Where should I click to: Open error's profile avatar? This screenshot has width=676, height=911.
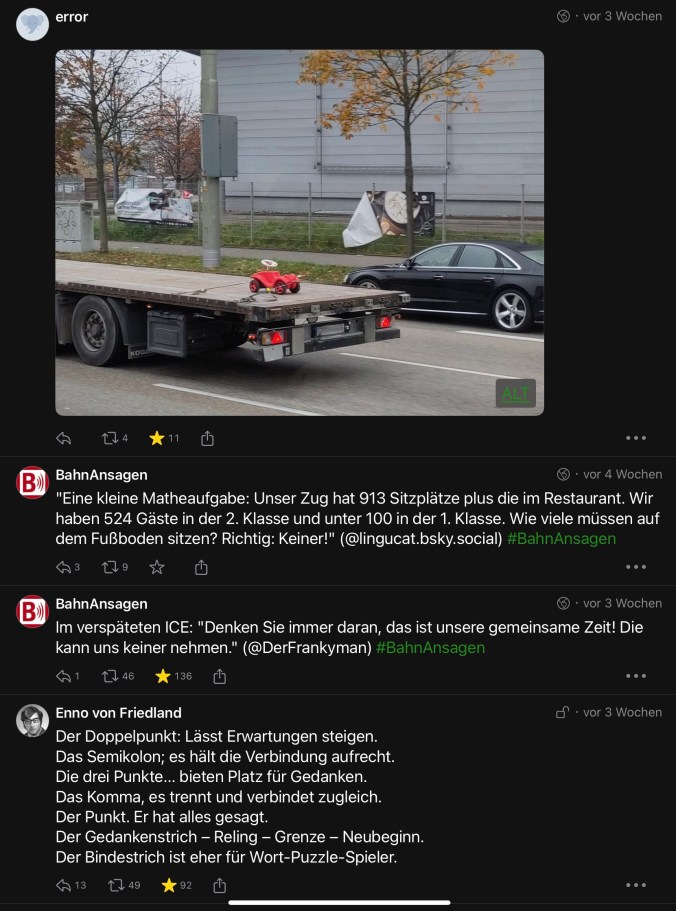pos(32,24)
